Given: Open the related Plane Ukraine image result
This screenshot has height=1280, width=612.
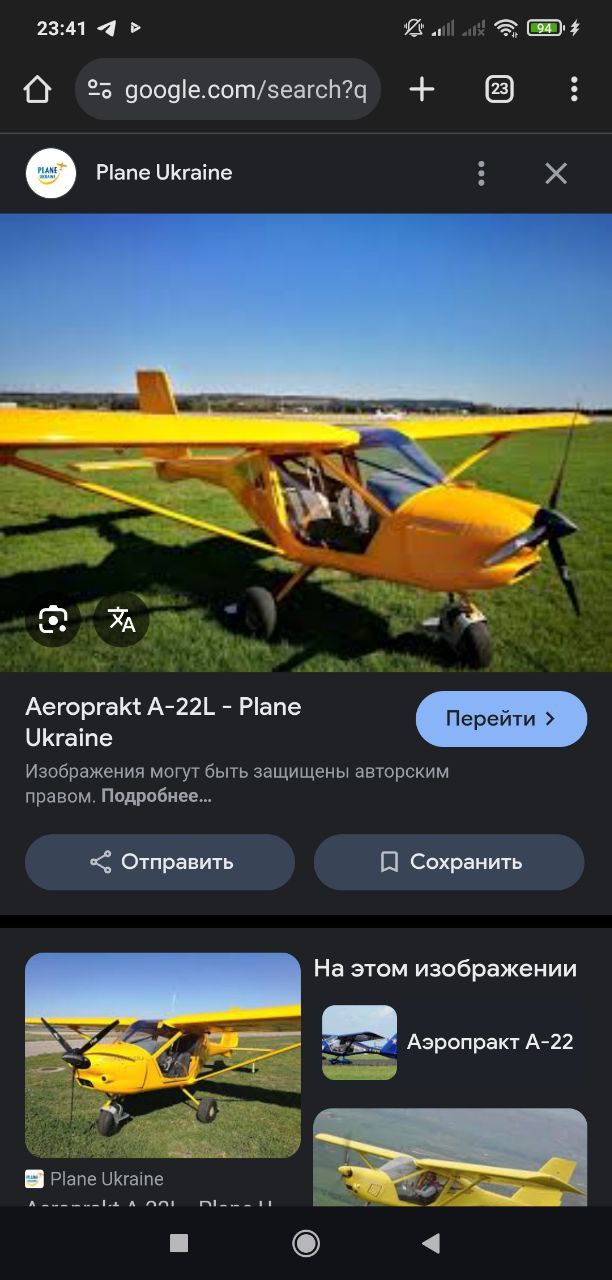Looking at the screenshot, I should pyautogui.click(x=162, y=1055).
